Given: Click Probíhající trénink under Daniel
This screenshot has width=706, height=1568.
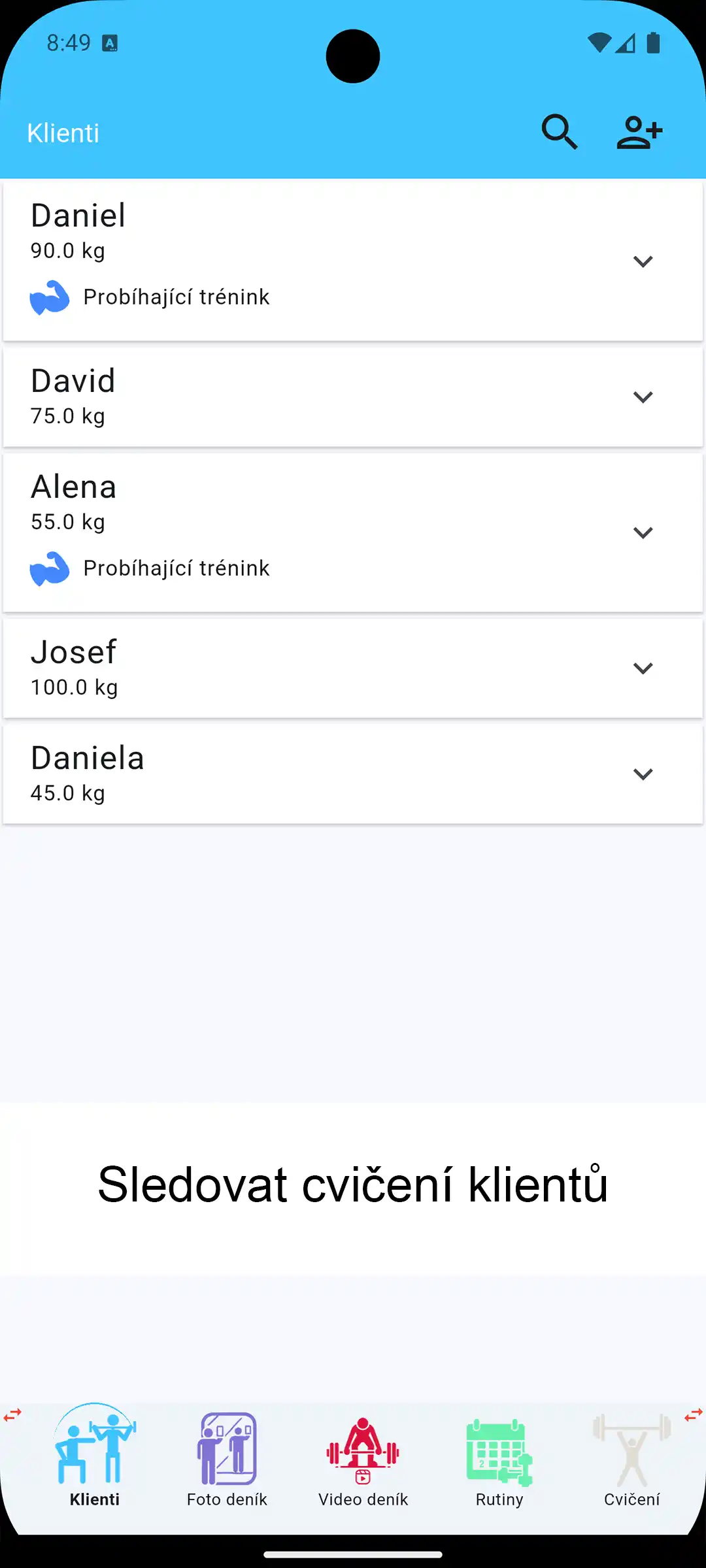Looking at the screenshot, I should click(x=176, y=297).
